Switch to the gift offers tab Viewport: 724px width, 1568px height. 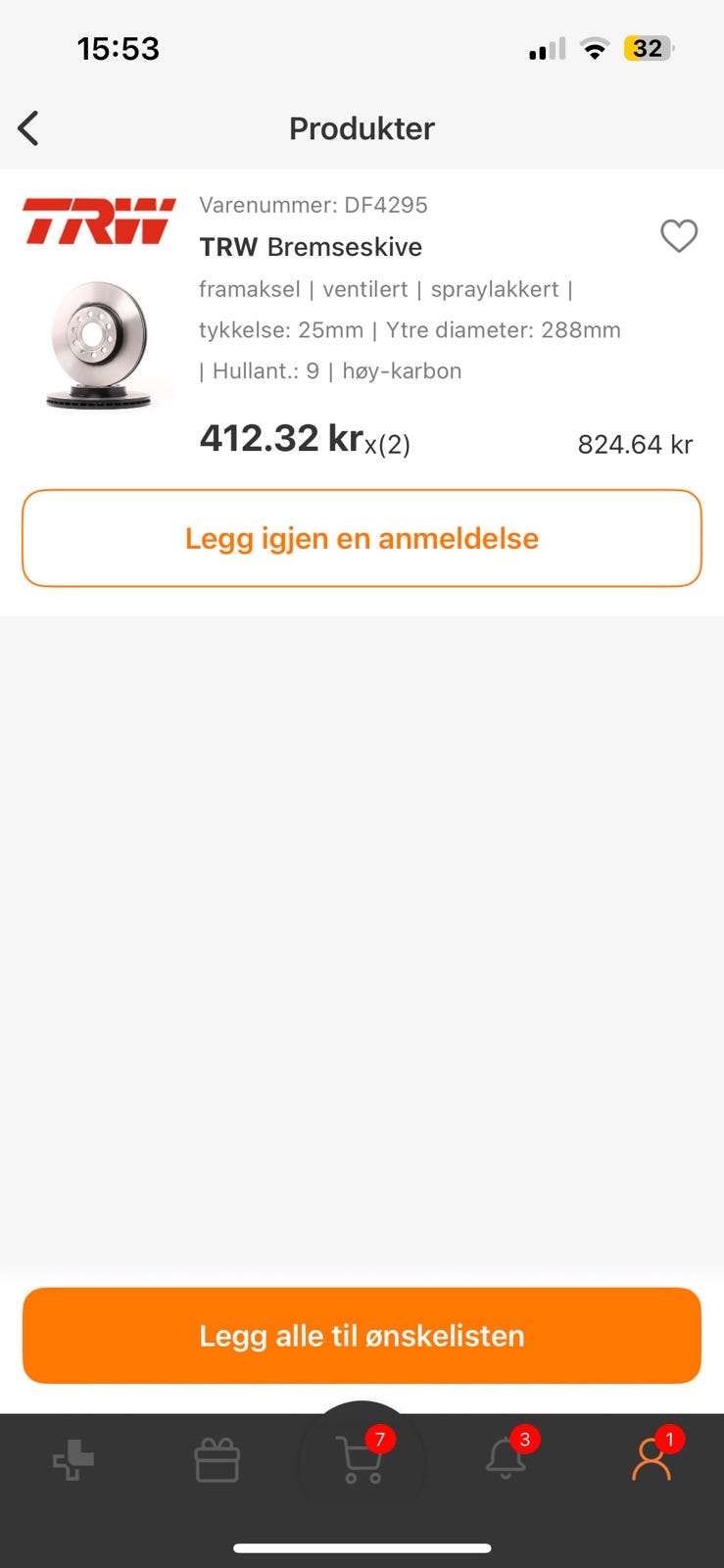[217, 1461]
